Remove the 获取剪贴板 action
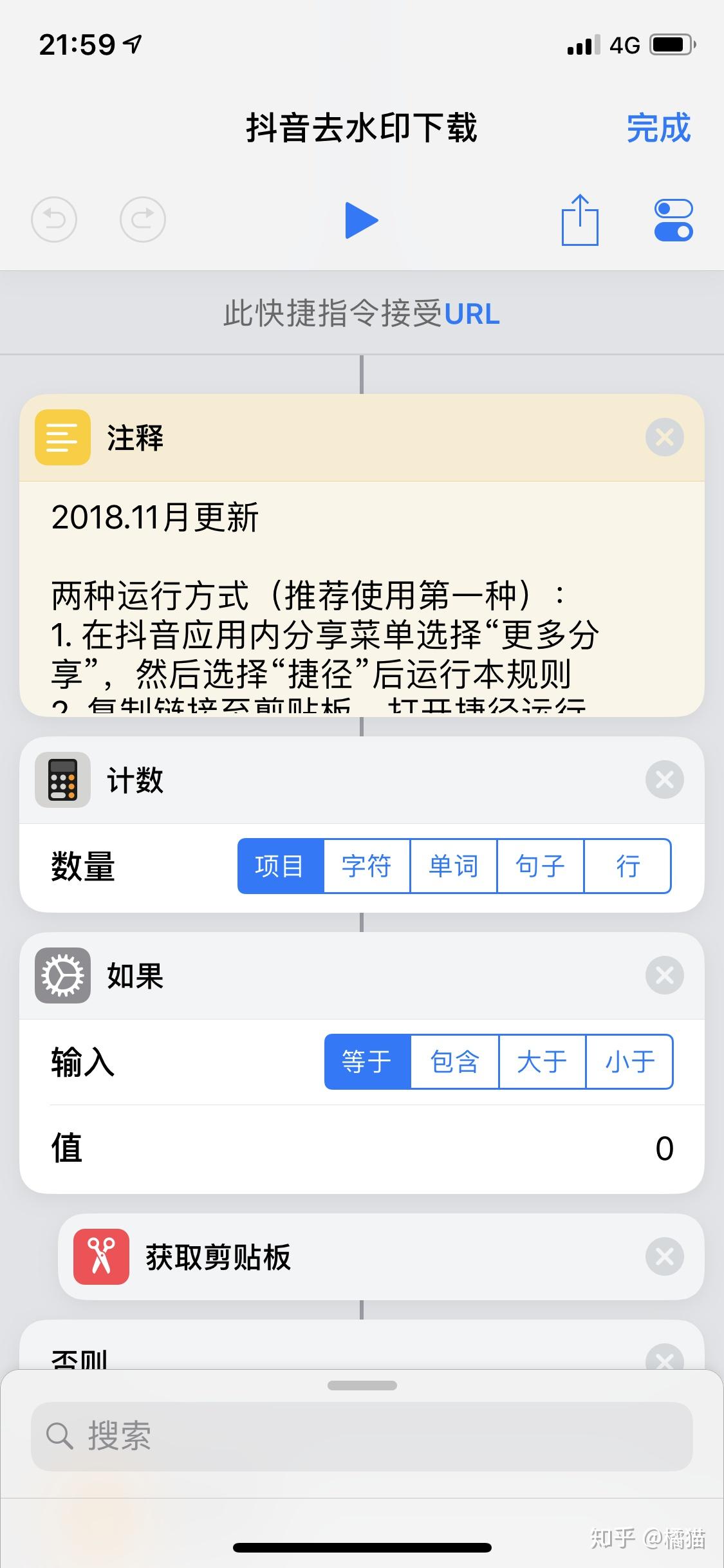The height and width of the screenshot is (1568, 724). click(x=664, y=1256)
